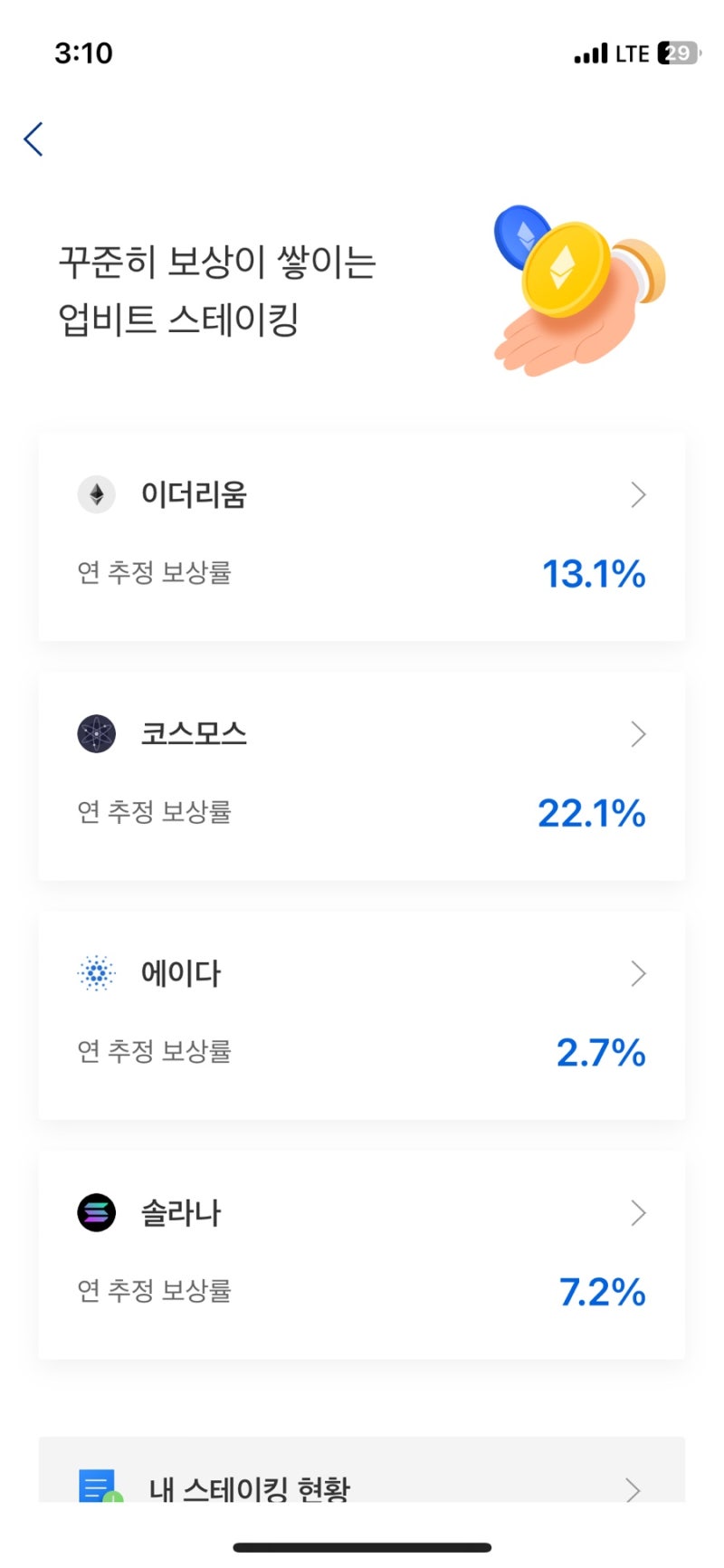Click the back arrow at top left
The height and width of the screenshot is (1568, 724).
tap(33, 139)
